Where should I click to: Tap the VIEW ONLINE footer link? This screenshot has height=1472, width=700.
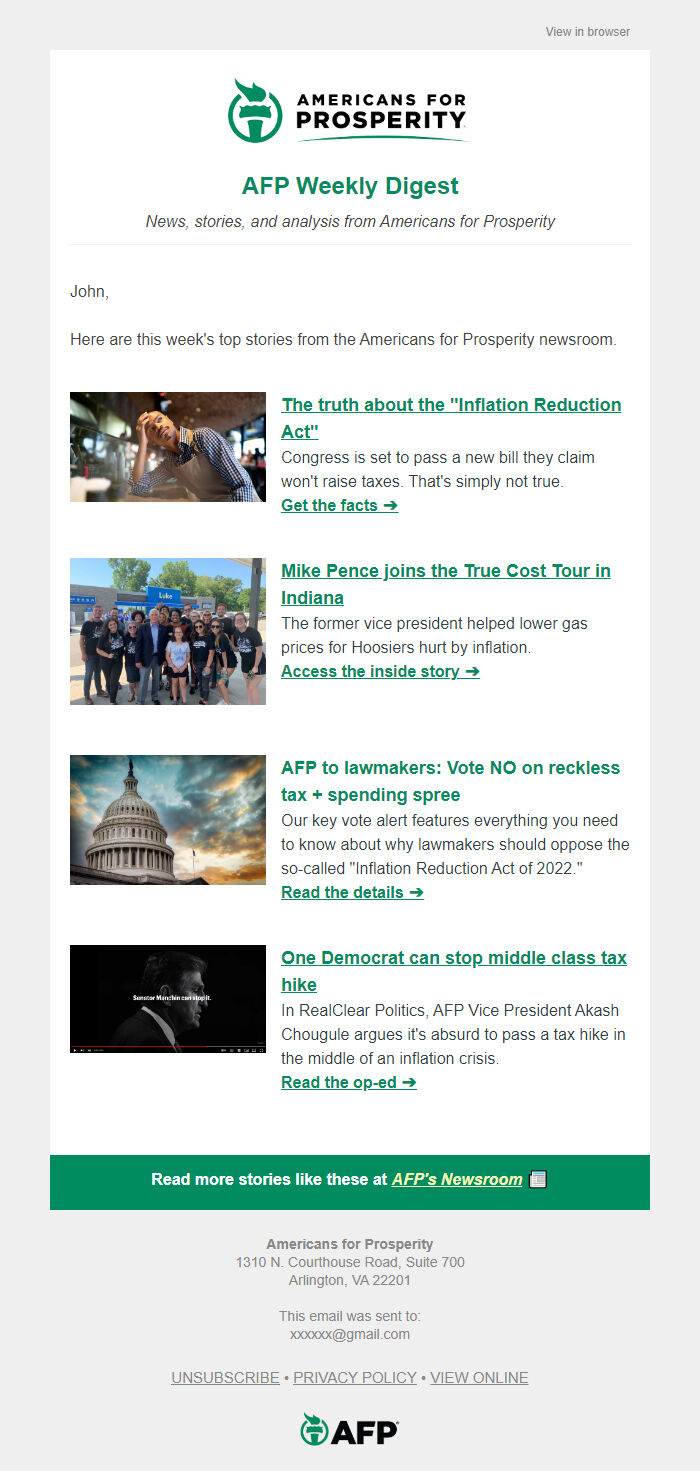point(479,1378)
